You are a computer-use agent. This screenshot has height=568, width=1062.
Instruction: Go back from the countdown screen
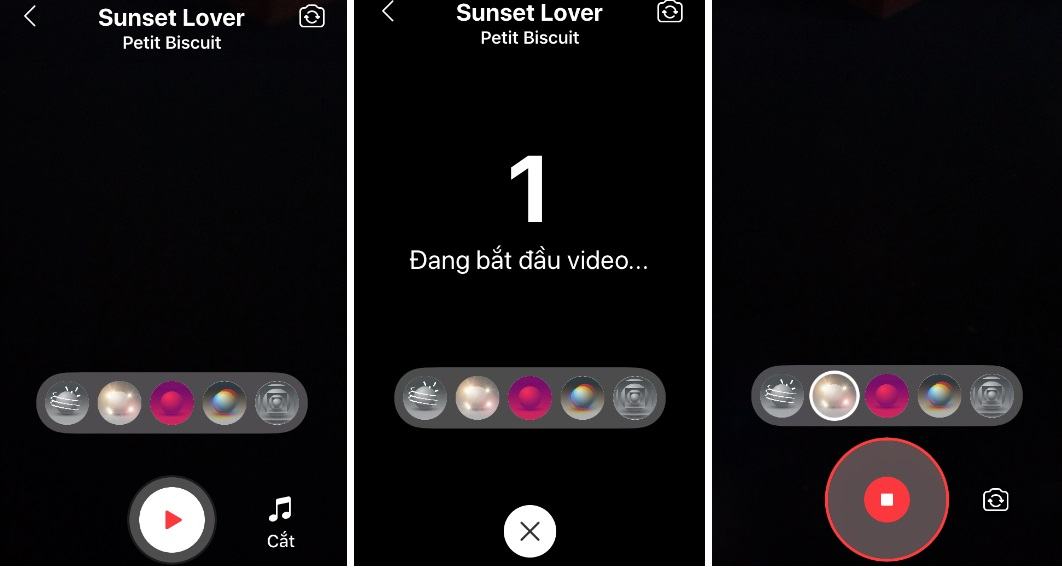388,11
